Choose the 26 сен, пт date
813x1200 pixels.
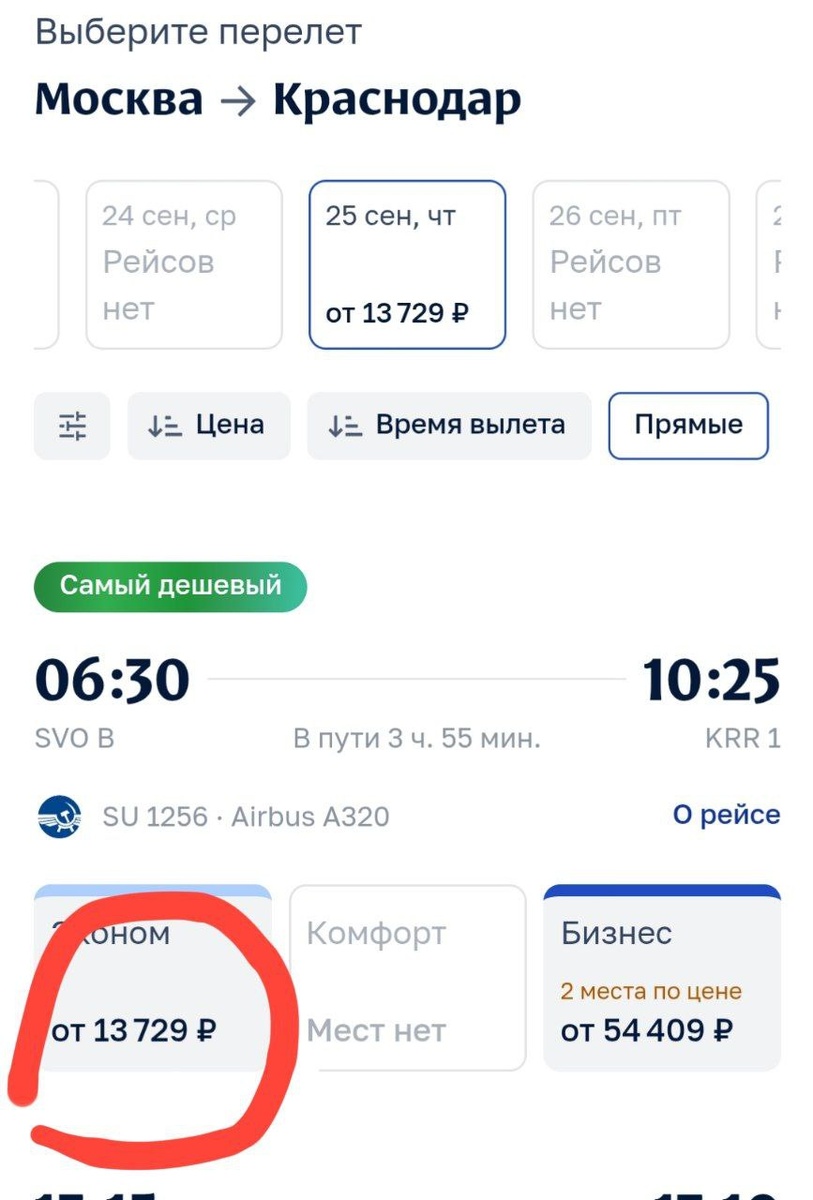pyautogui.click(x=630, y=264)
